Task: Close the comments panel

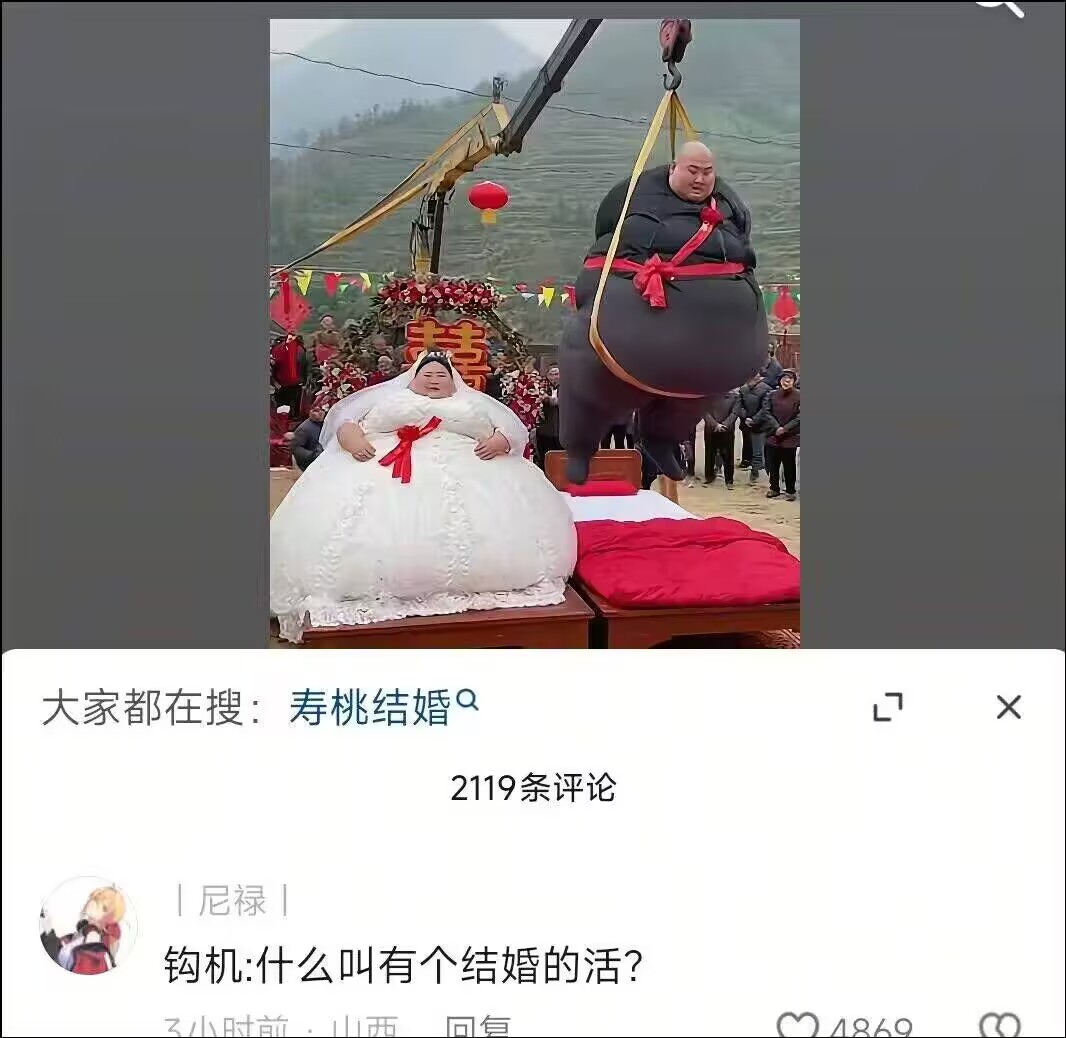Action: [x=1008, y=707]
